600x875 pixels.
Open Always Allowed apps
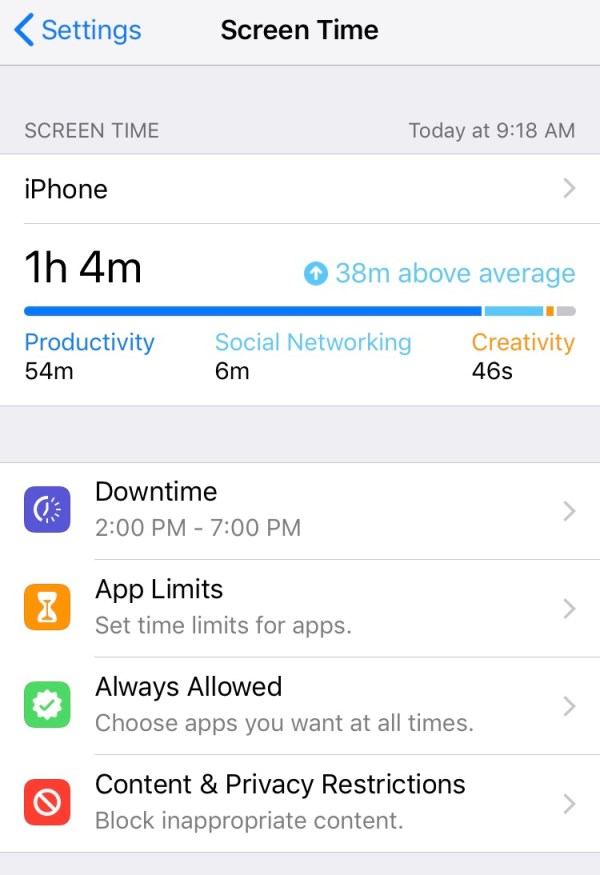[x=300, y=705]
